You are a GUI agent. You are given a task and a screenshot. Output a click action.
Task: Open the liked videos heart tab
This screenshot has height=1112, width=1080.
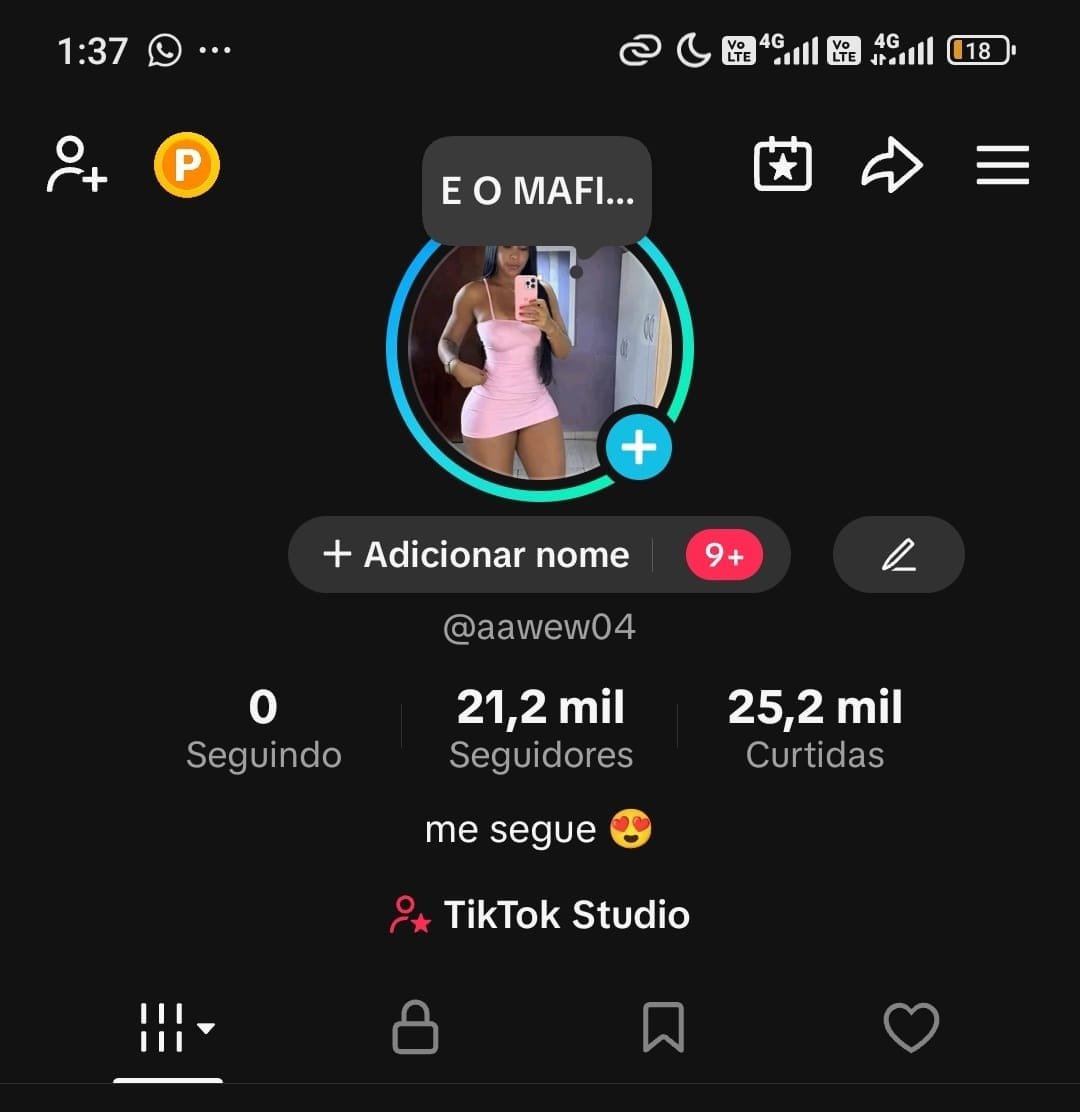tap(911, 1025)
